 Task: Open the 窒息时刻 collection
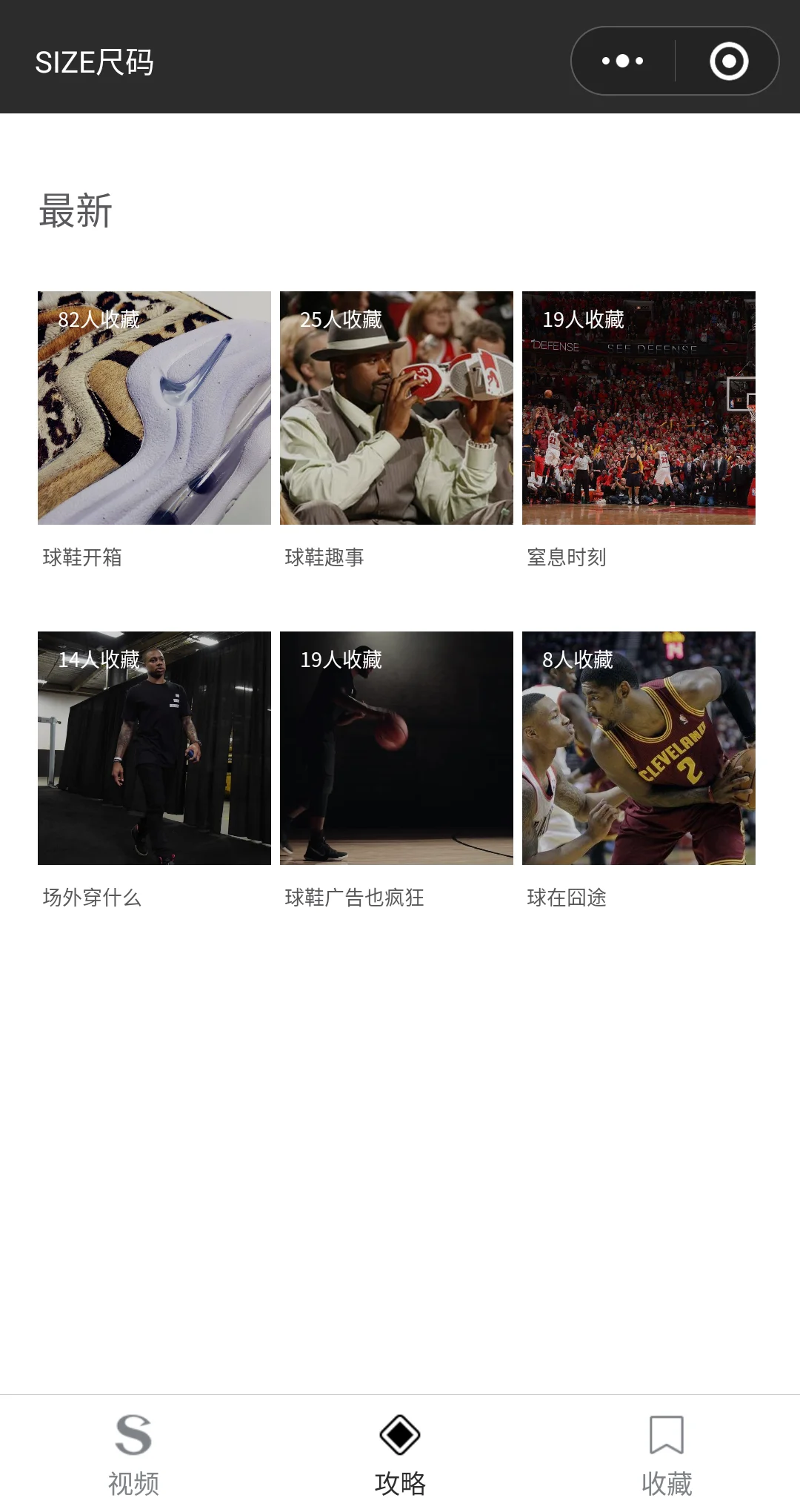tap(639, 408)
